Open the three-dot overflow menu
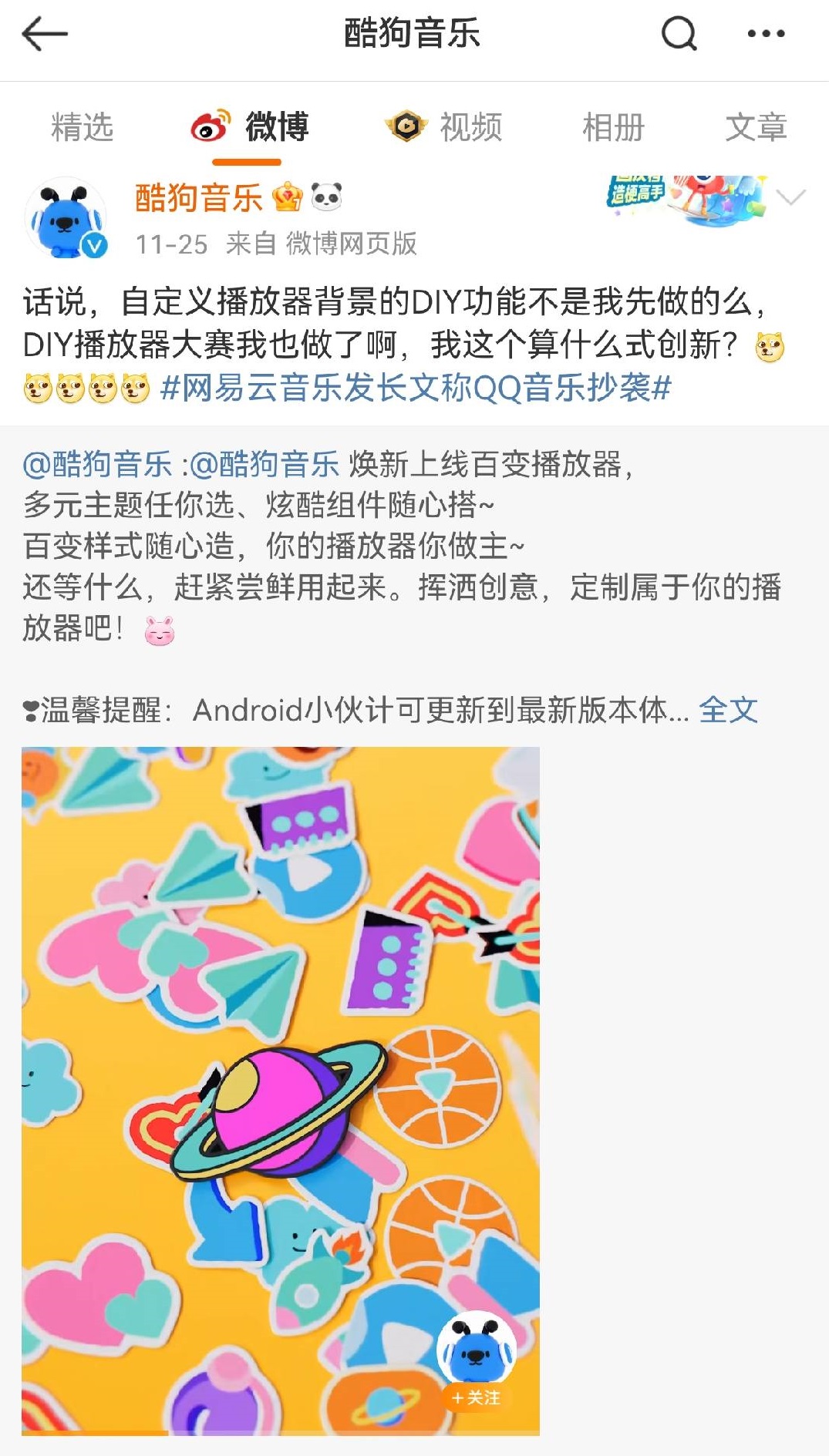The height and width of the screenshot is (1456, 829). pyautogui.click(x=766, y=34)
